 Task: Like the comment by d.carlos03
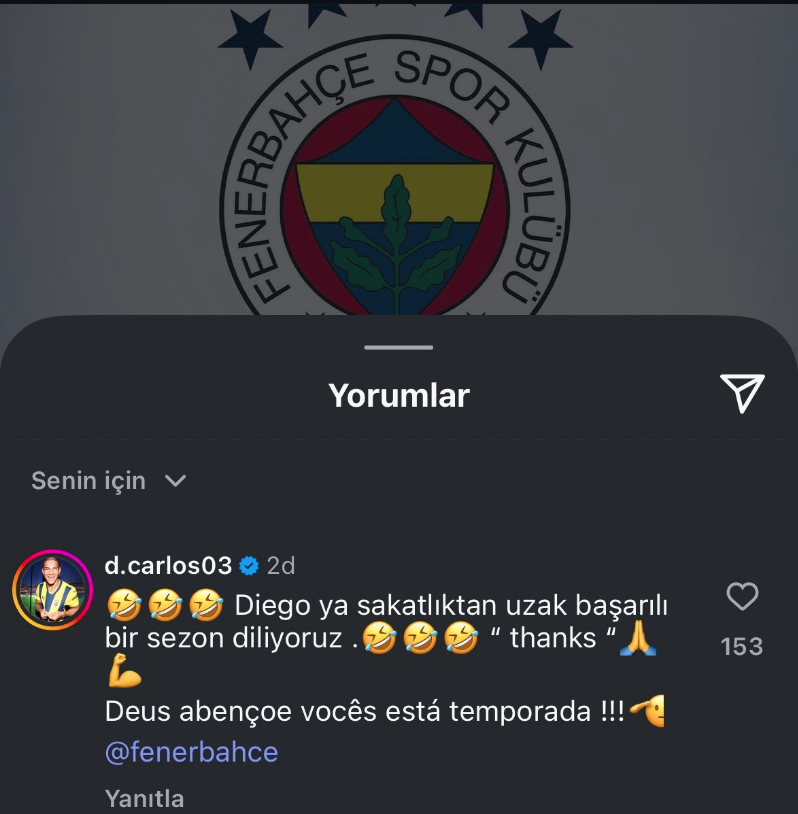click(x=741, y=598)
